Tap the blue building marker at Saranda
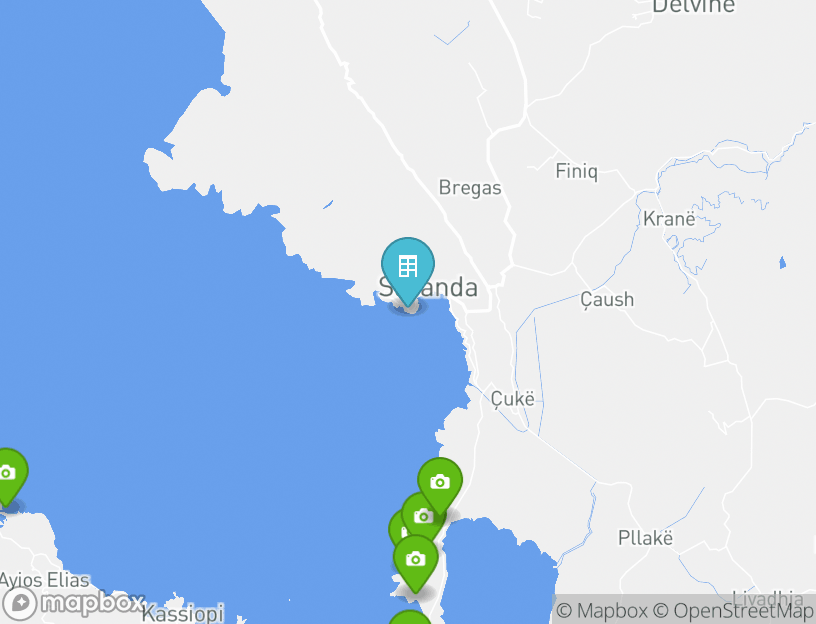 [408, 267]
